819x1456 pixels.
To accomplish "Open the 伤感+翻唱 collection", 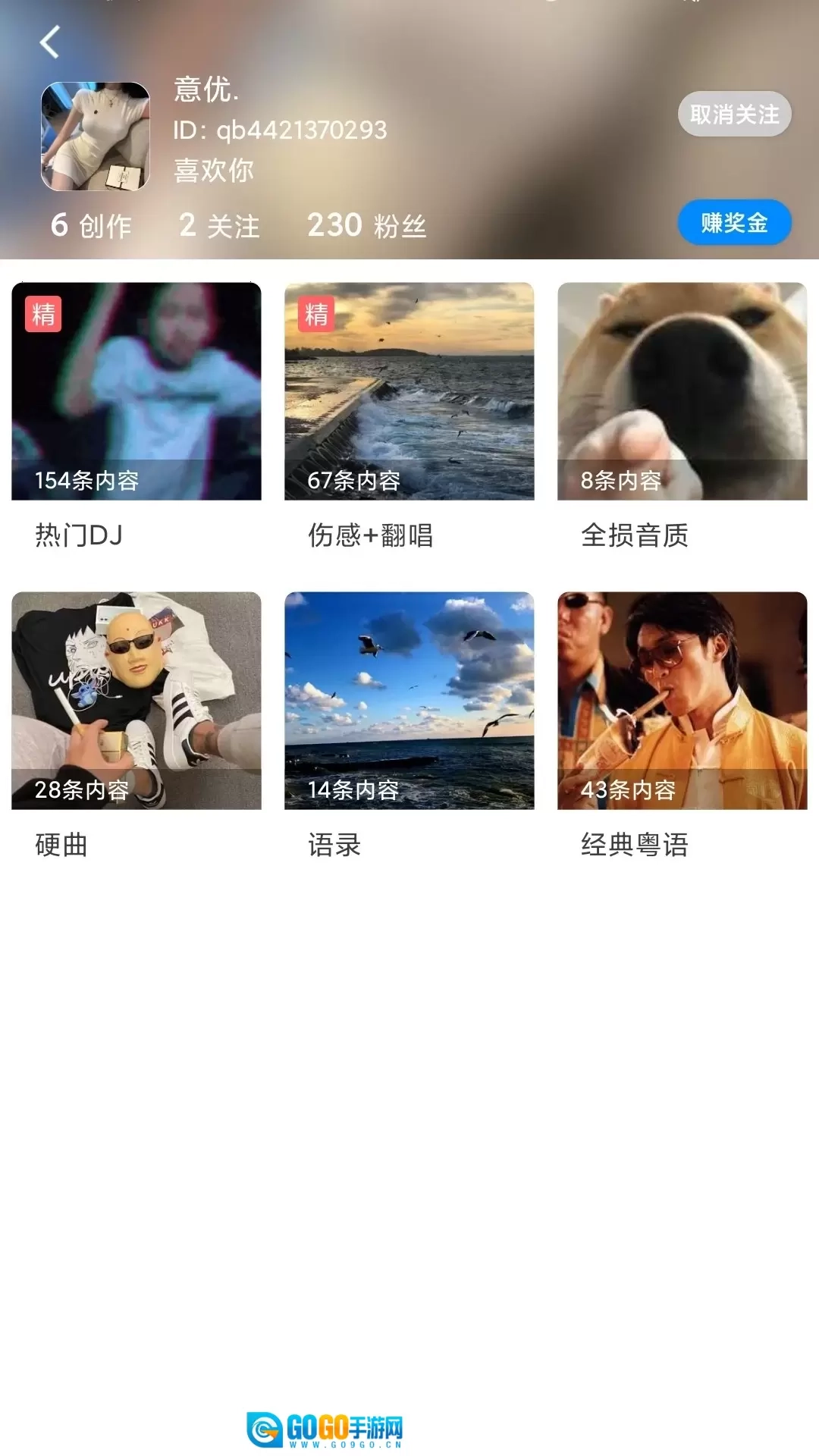I will click(x=409, y=391).
